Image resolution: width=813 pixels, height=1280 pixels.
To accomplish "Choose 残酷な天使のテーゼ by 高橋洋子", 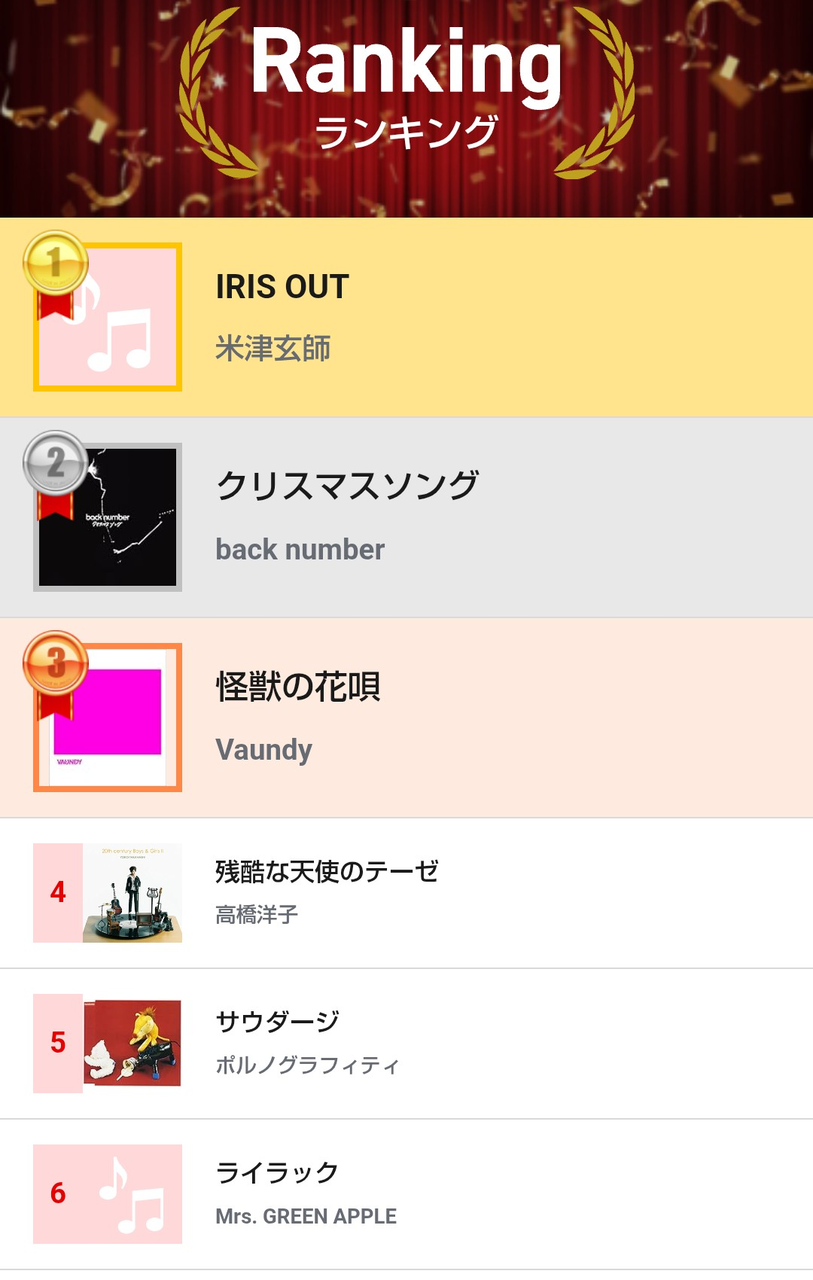I will click(x=406, y=893).
